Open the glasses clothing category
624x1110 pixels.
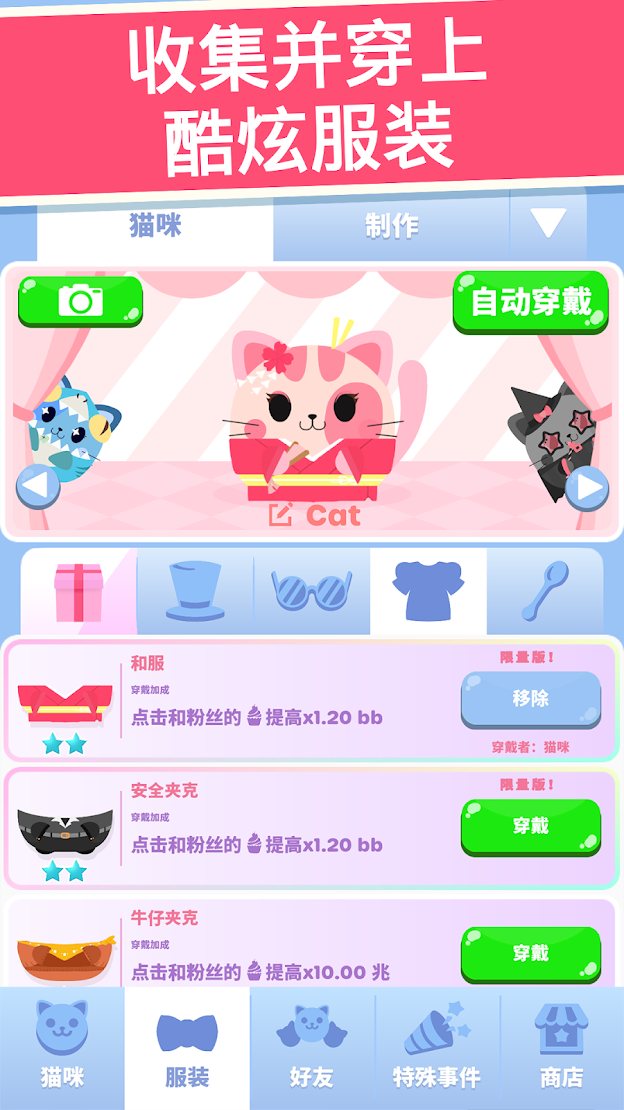pyautogui.click(x=312, y=592)
